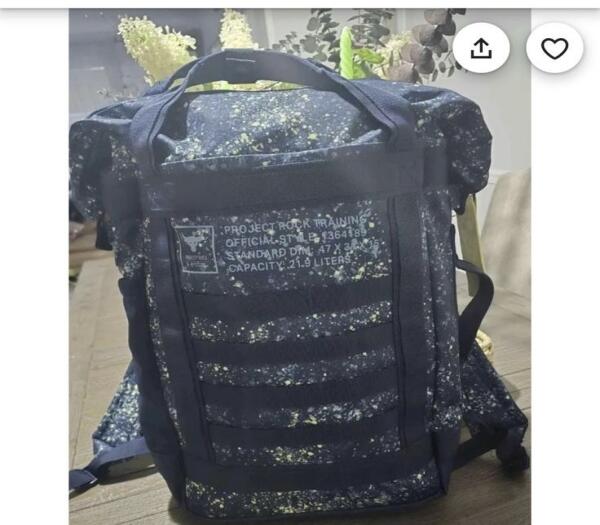Like the backpack listing with the heart

coord(554,48)
